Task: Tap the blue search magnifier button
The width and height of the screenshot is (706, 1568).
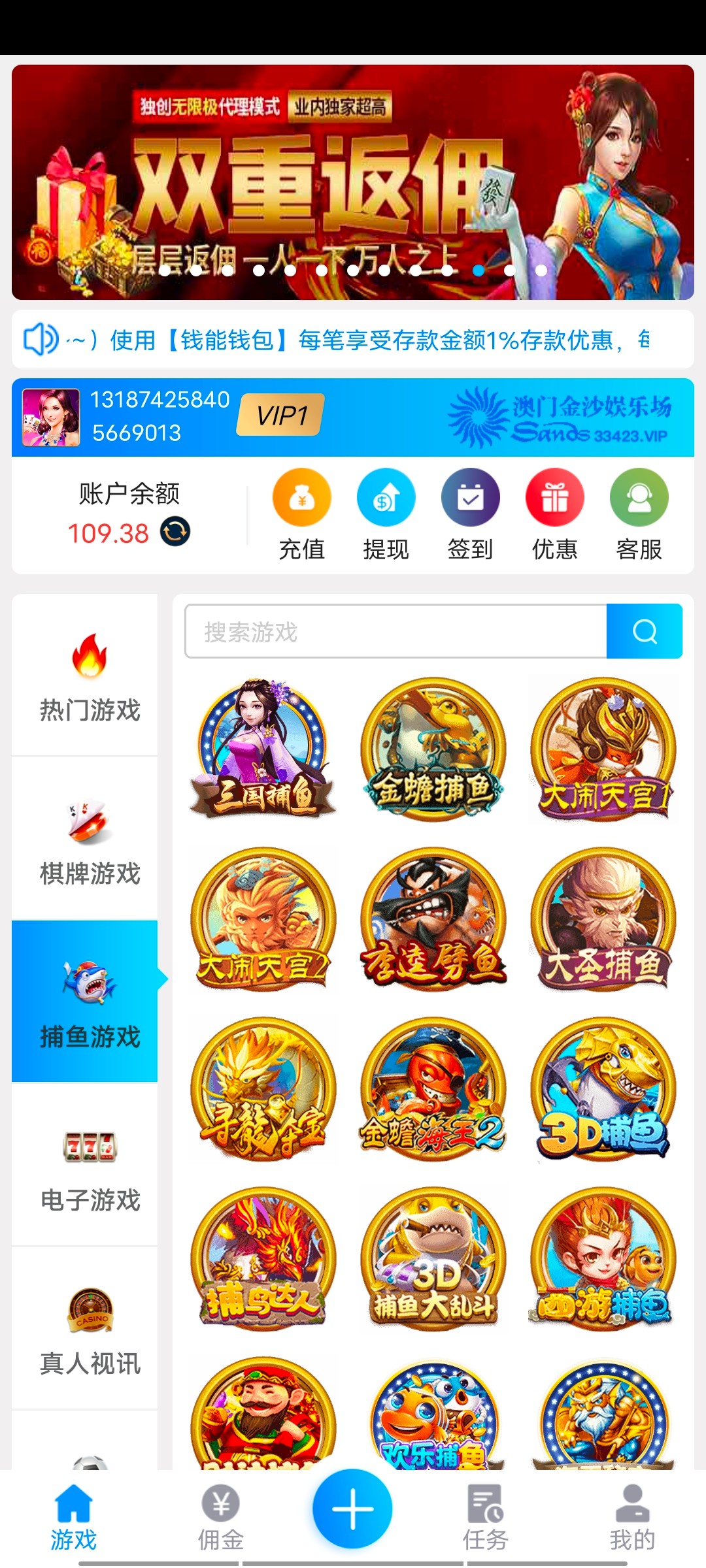Action: coord(645,631)
